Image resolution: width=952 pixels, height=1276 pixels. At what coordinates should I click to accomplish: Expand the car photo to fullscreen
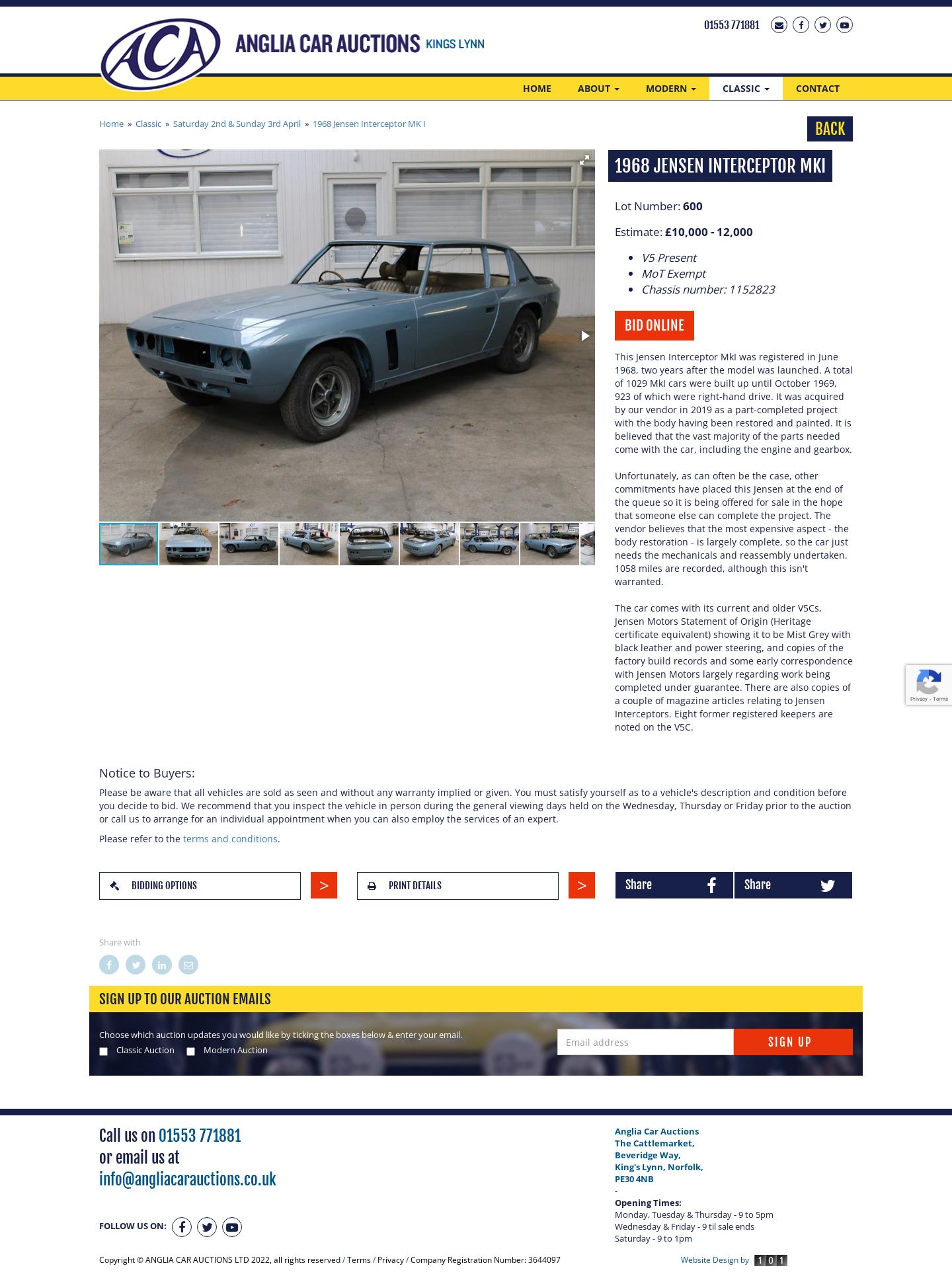[x=584, y=160]
